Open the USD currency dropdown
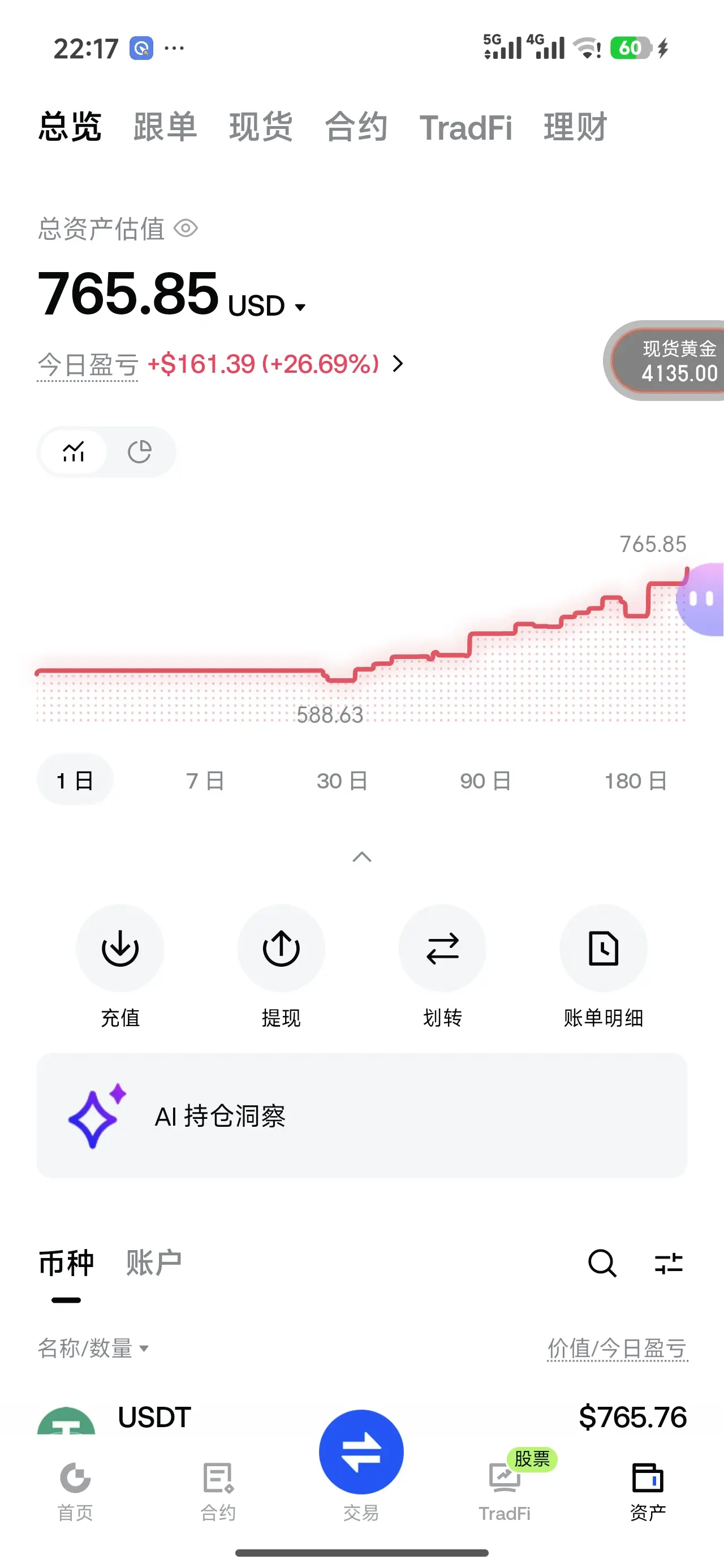The height and width of the screenshot is (1568, 724). pos(267,306)
